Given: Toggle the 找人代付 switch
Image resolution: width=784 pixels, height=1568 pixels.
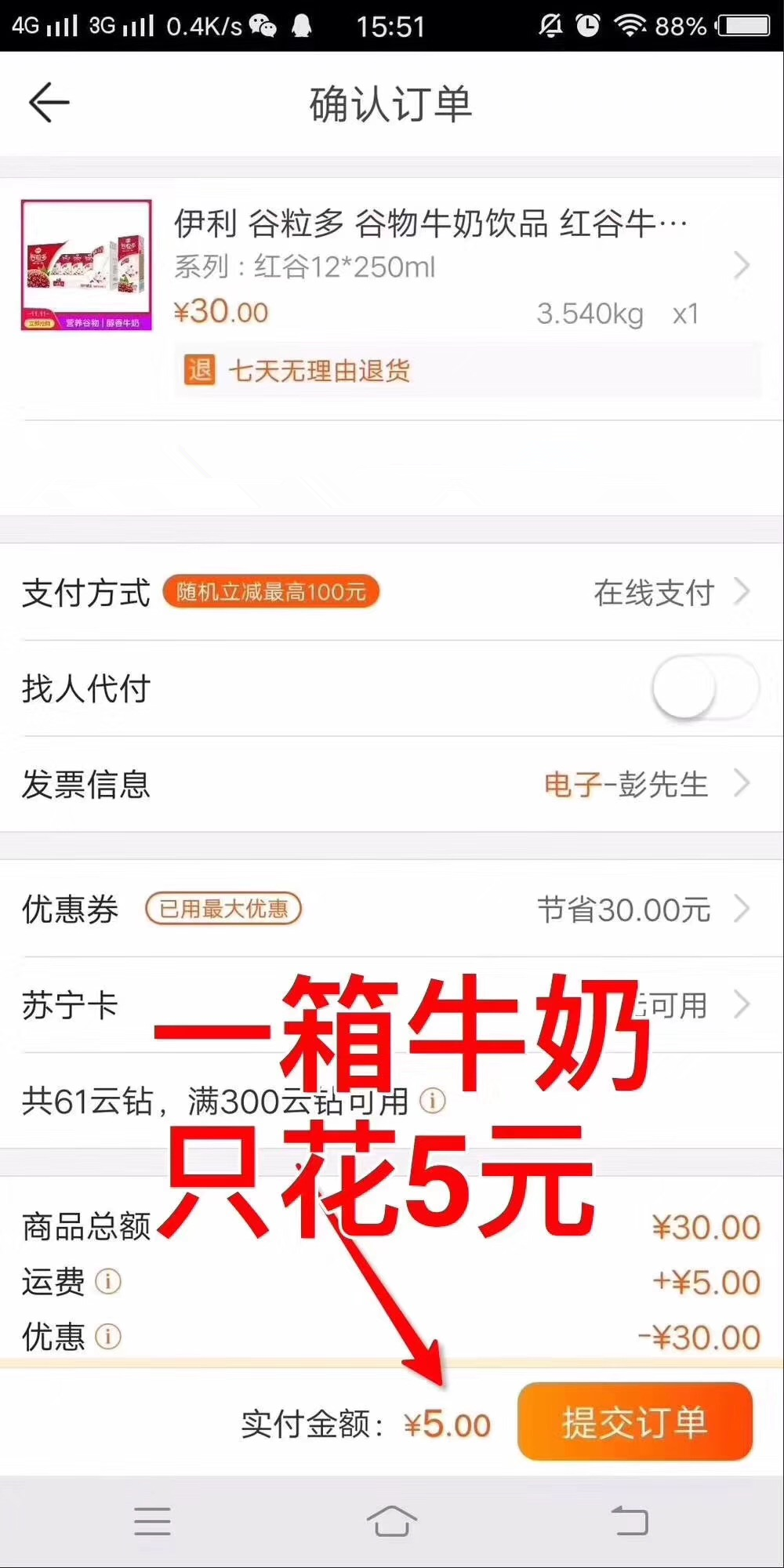Looking at the screenshot, I should 704,688.
